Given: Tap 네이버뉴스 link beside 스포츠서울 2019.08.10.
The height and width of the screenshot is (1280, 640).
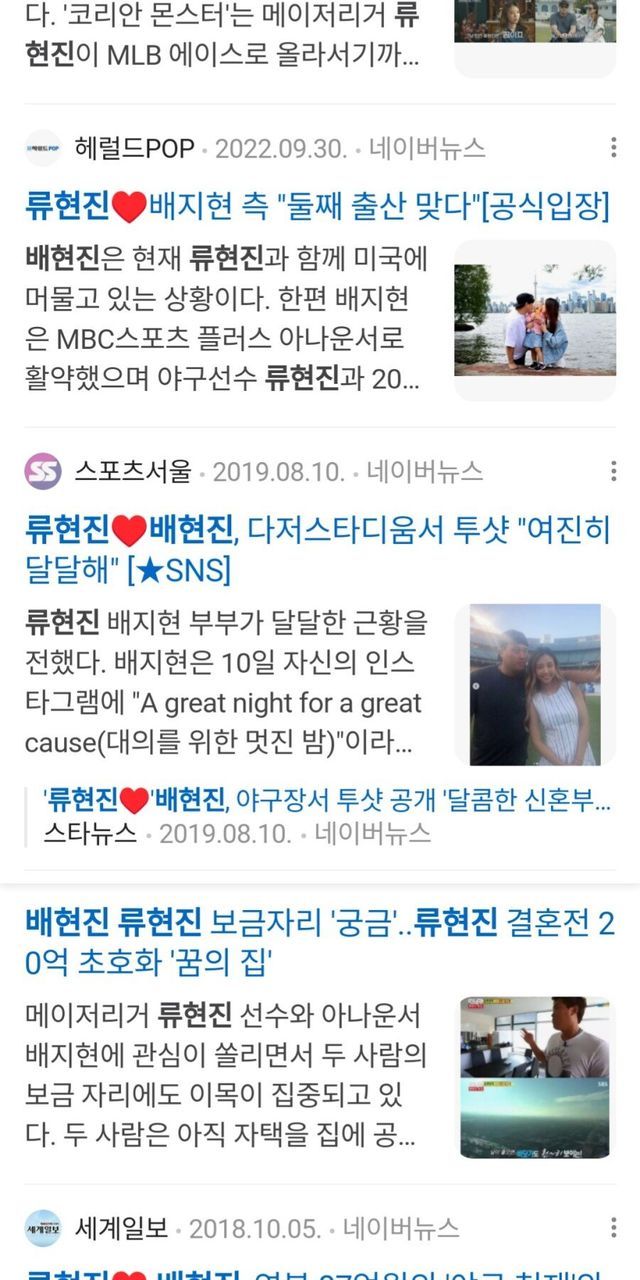Looking at the screenshot, I should pyautogui.click(x=425, y=471).
